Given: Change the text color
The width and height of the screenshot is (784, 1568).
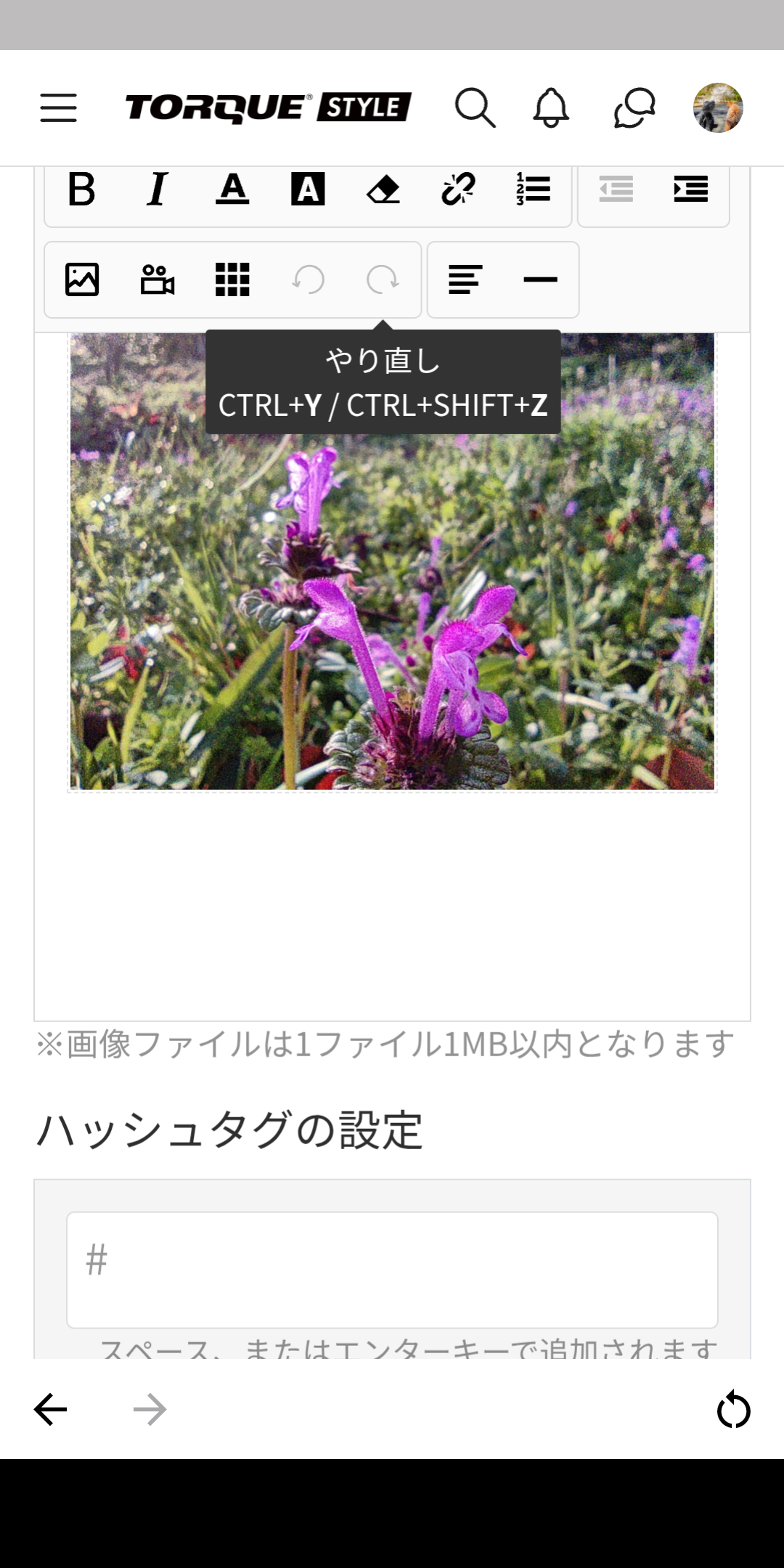Looking at the screenshot, I should pos(232,190).
